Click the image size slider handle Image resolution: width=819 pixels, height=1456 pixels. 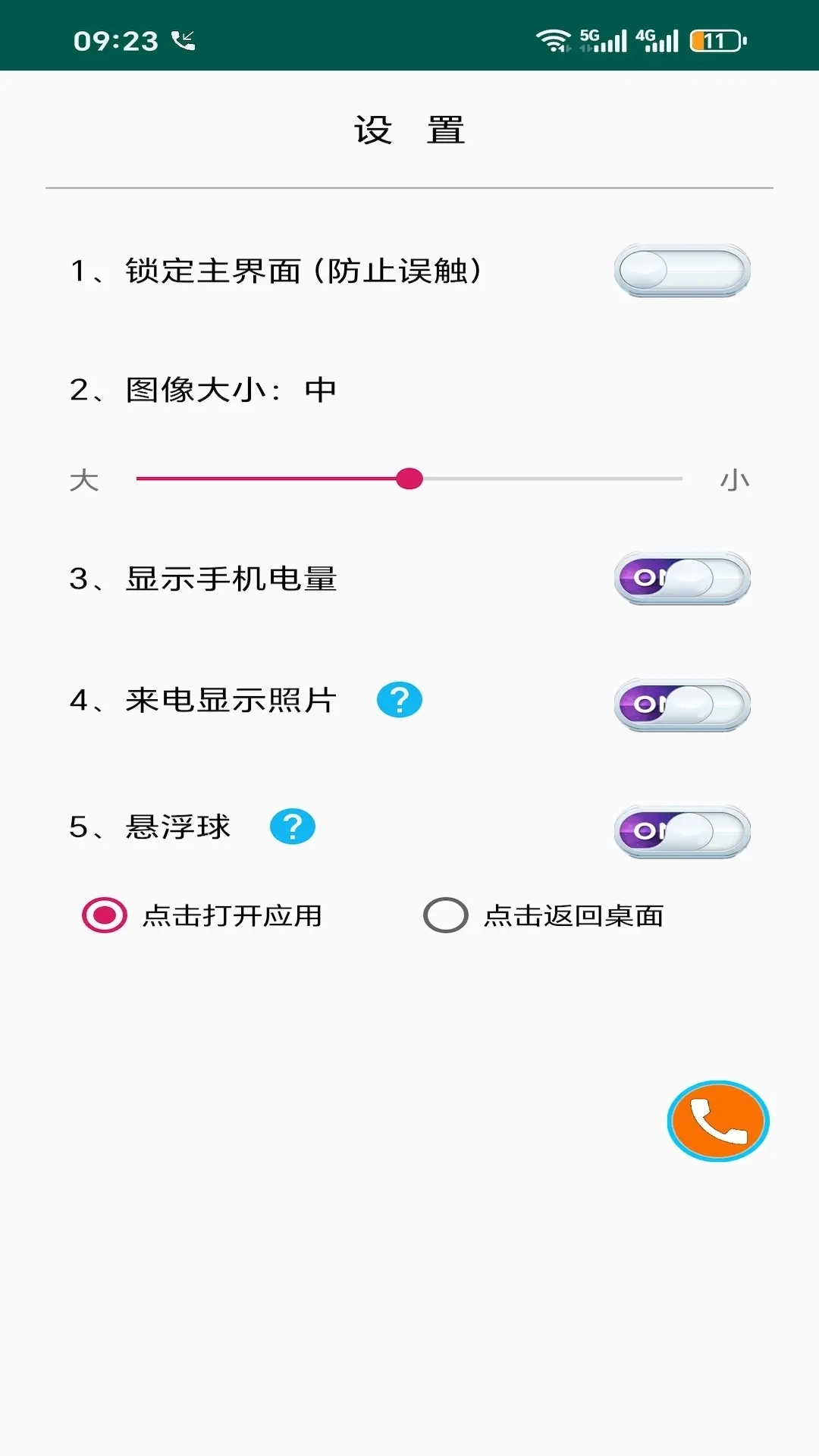click(409, 479)
